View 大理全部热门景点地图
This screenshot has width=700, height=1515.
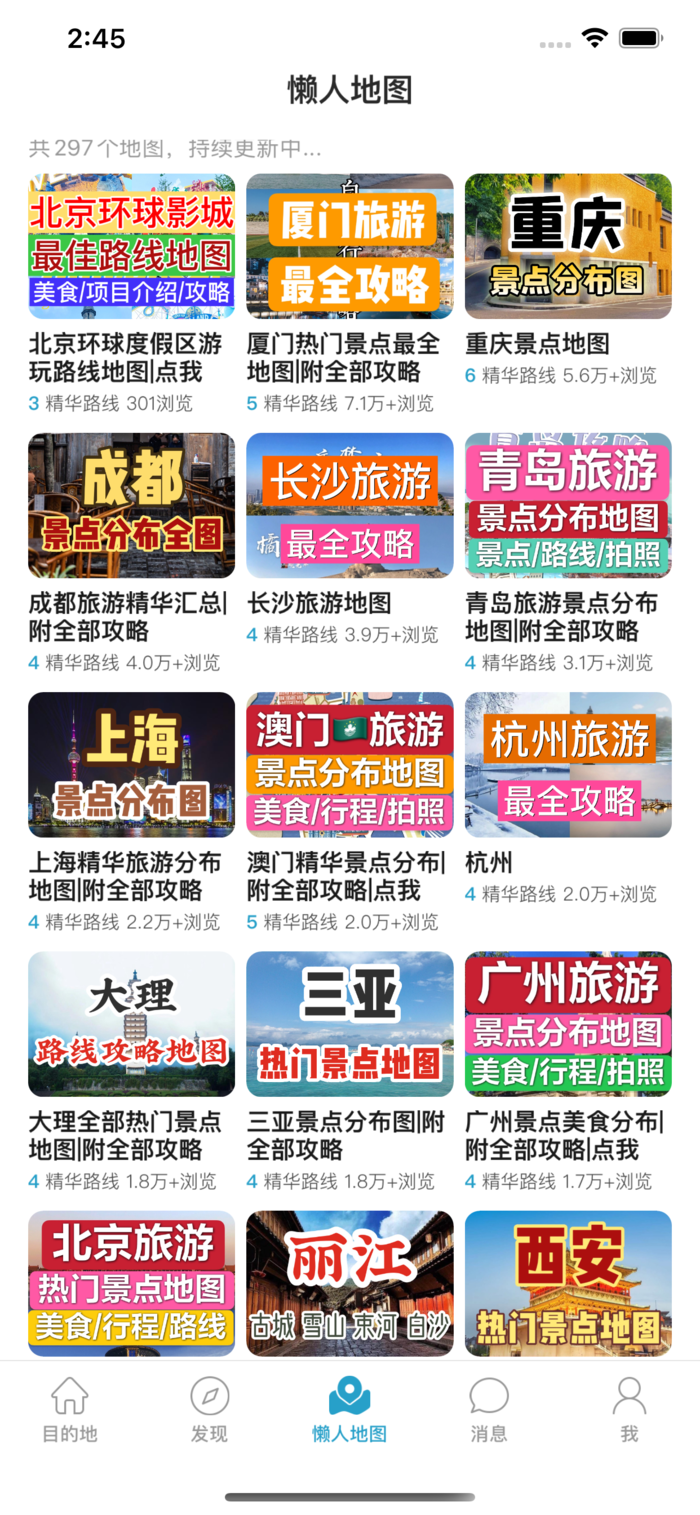132,1024
